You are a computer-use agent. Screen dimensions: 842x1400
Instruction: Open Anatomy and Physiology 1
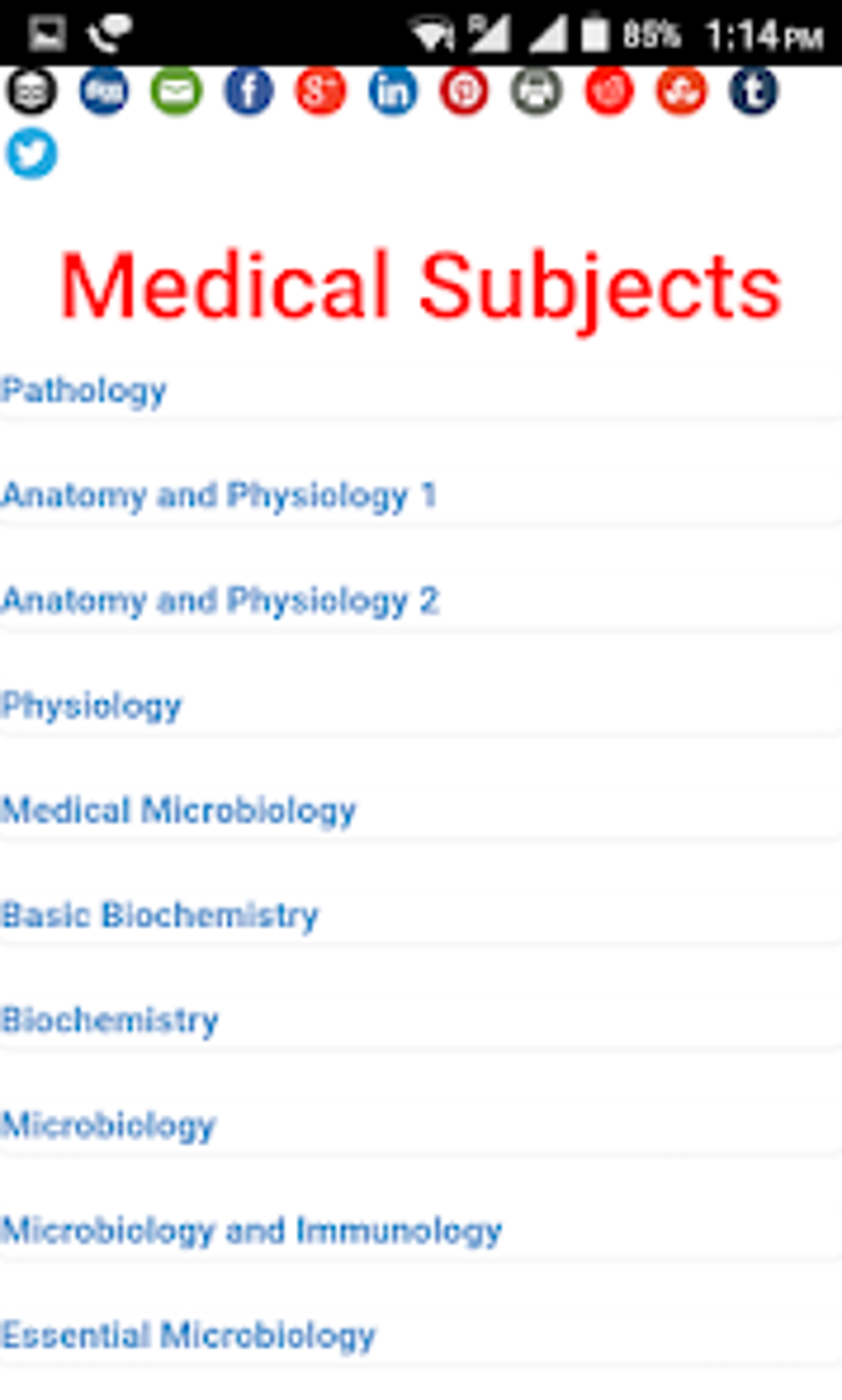coord(219,495)
